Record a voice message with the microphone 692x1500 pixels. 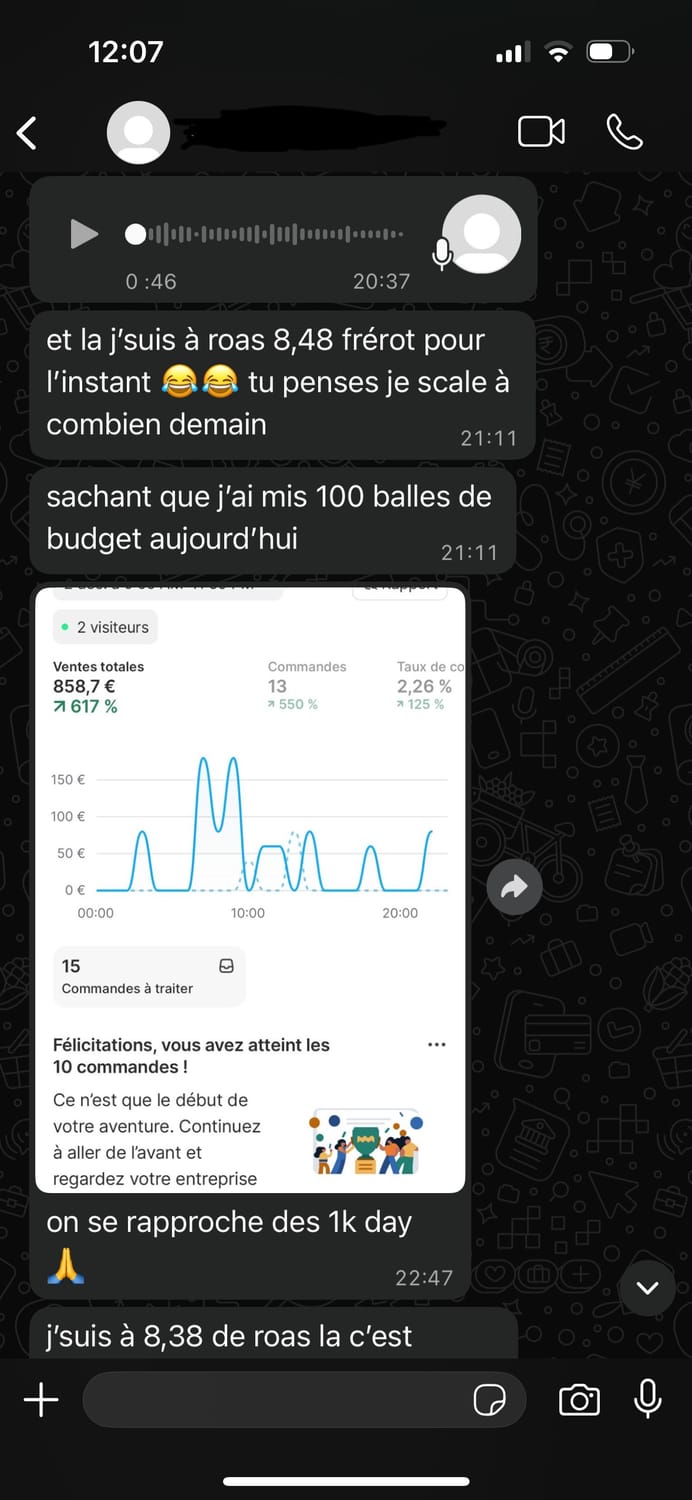tap(648, 1398)
